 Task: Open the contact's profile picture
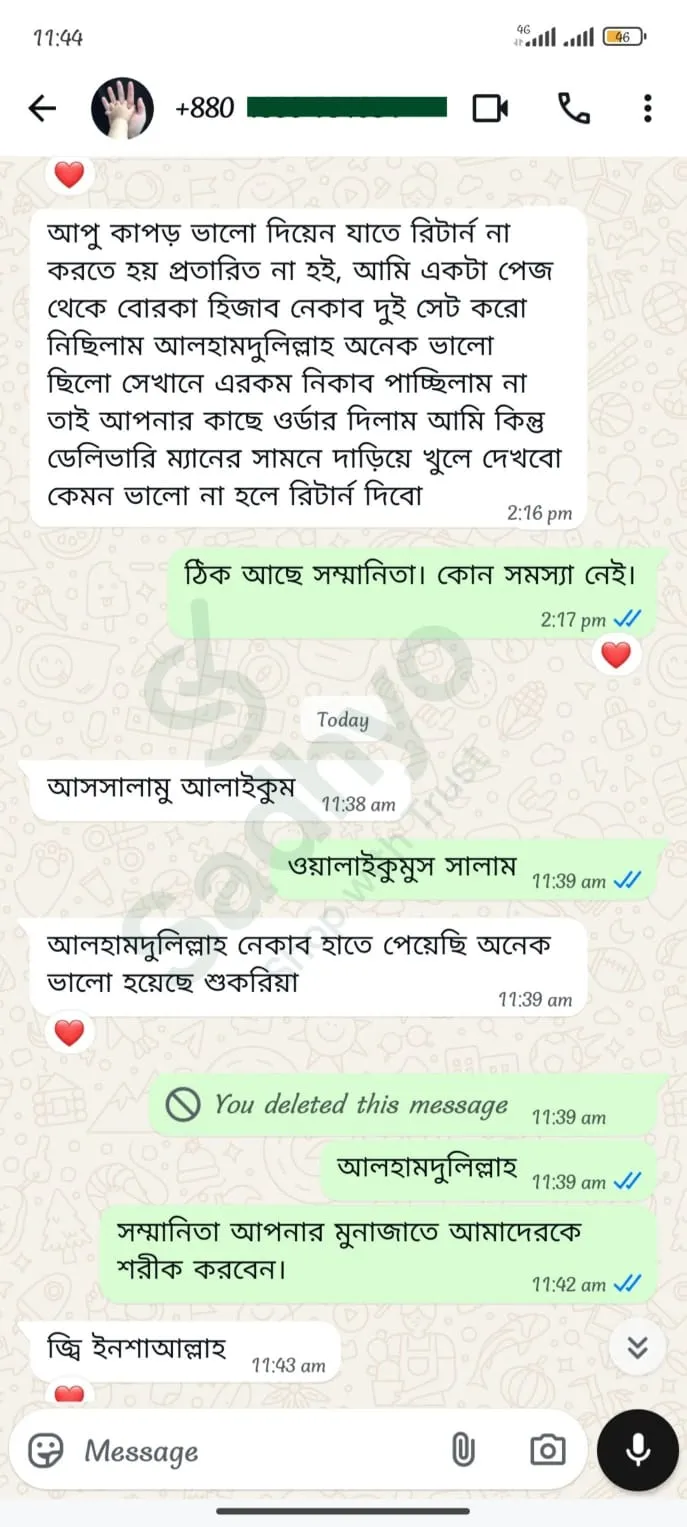pos(122,108)
